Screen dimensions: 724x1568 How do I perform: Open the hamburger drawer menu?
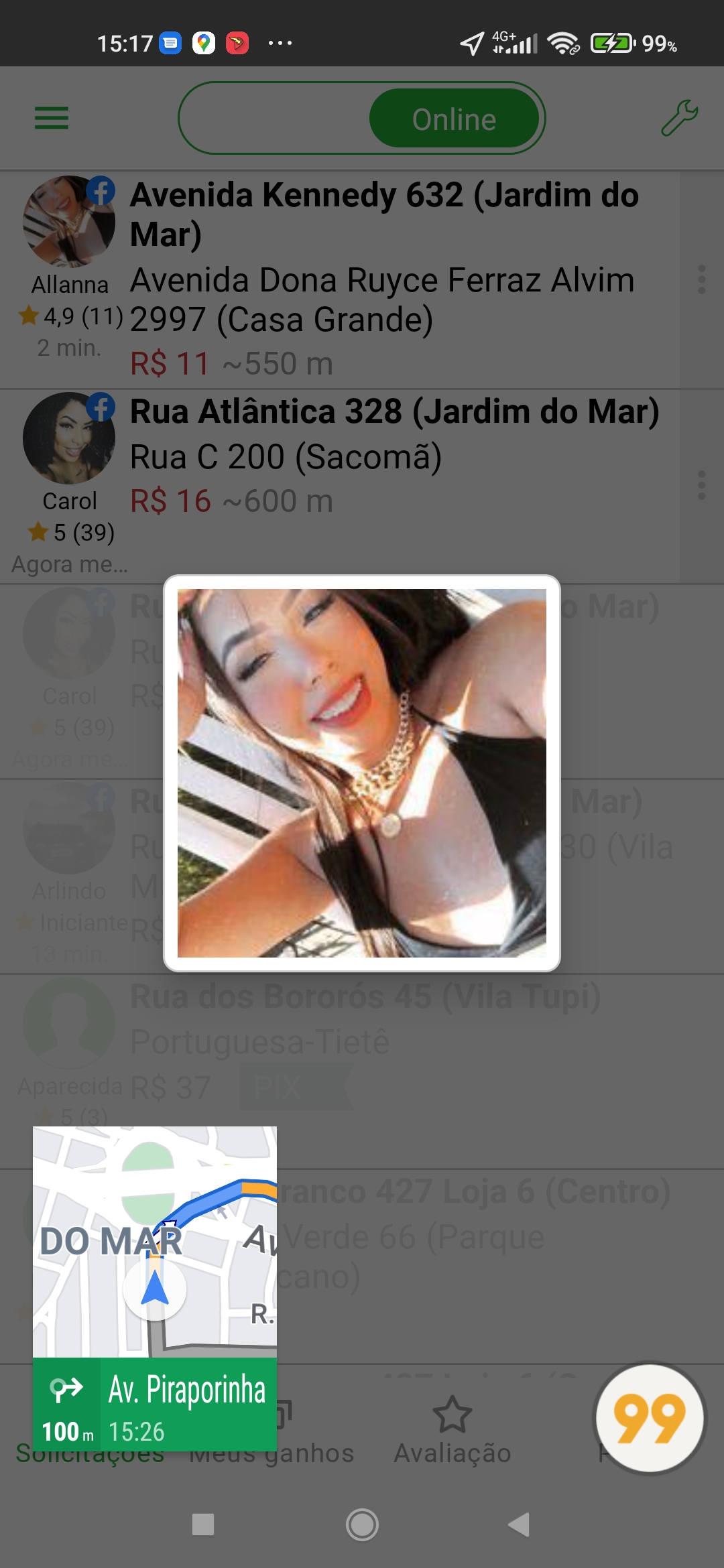[52, 118]
